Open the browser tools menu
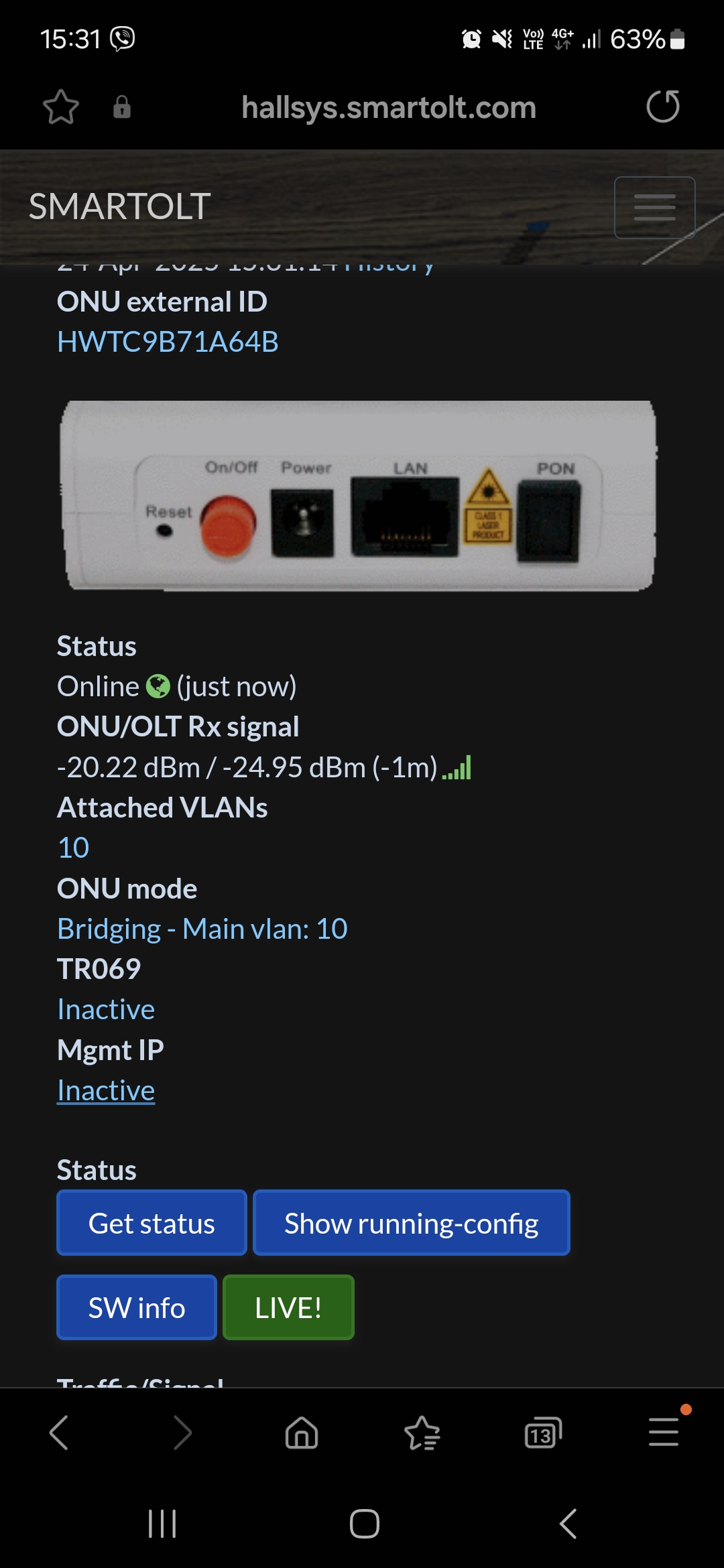This screenshot has height=1568, width=724. [x=664, y=1433]
